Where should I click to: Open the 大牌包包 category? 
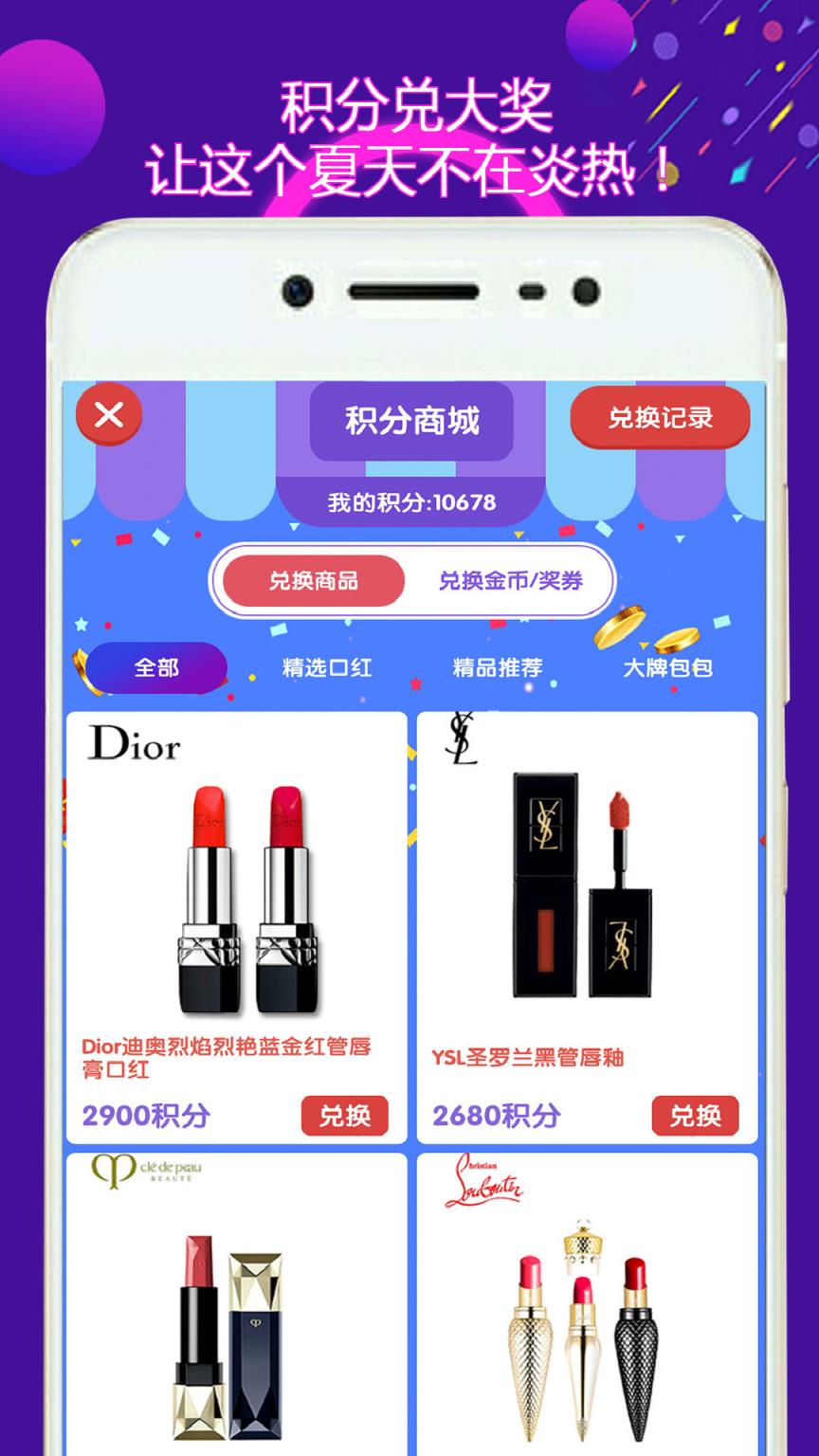(671, 667)
